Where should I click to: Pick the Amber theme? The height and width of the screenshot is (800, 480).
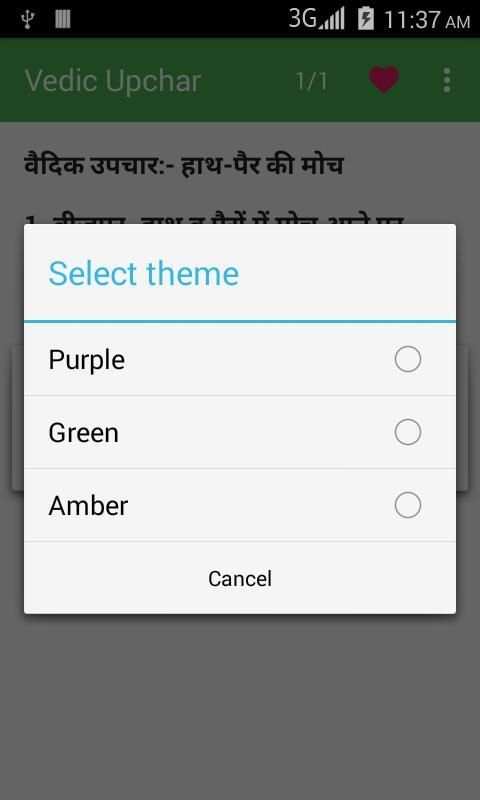click(240, 505)
